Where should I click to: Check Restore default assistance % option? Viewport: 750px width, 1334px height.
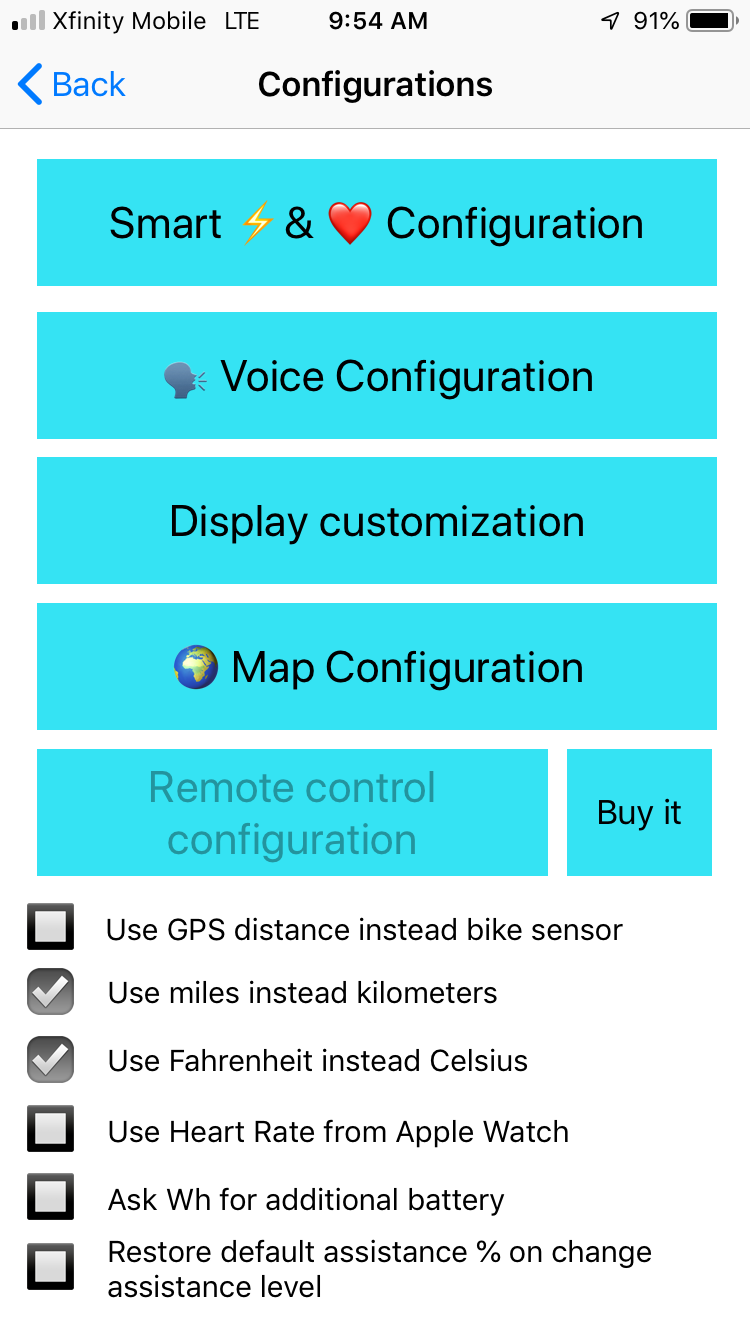[50, 1266]
